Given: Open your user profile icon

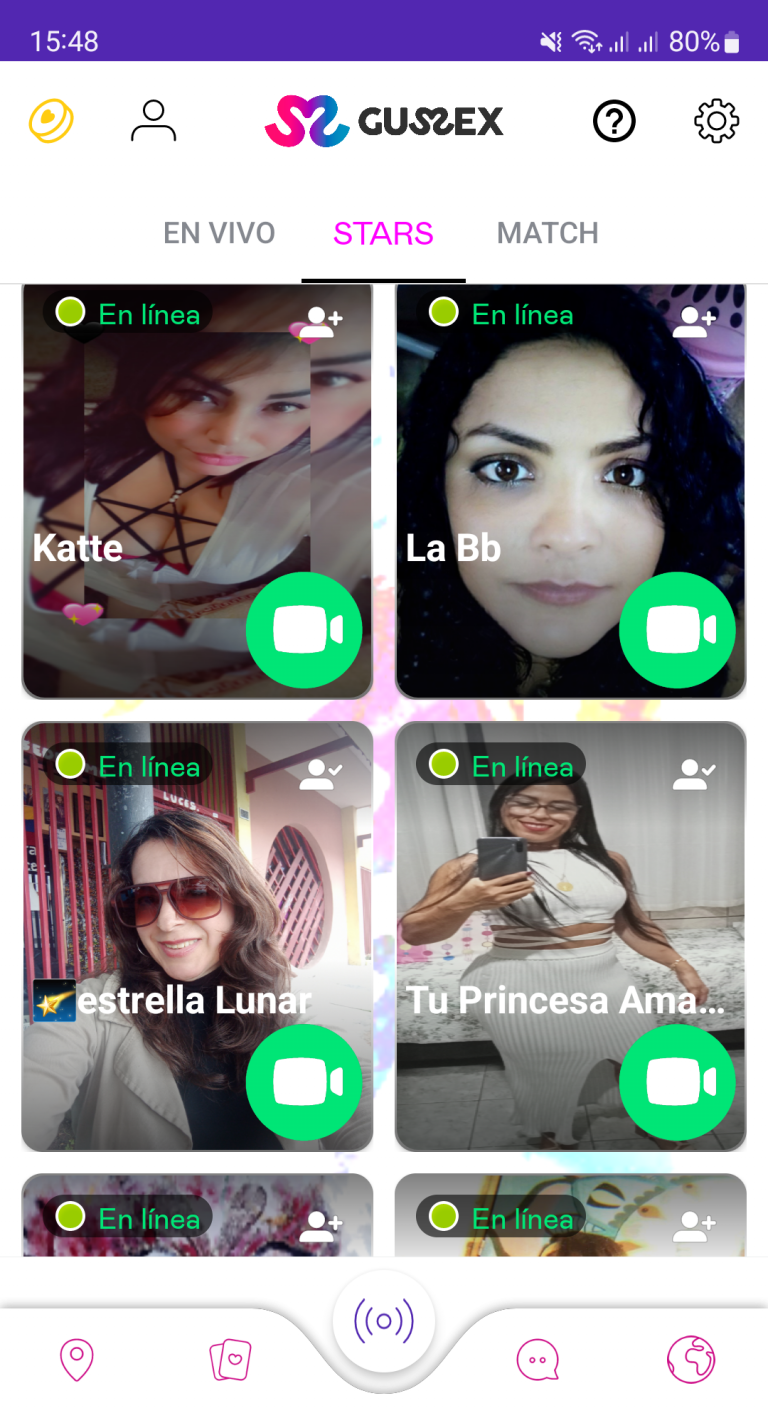Looking at the screenshot, I should [153, 122].
